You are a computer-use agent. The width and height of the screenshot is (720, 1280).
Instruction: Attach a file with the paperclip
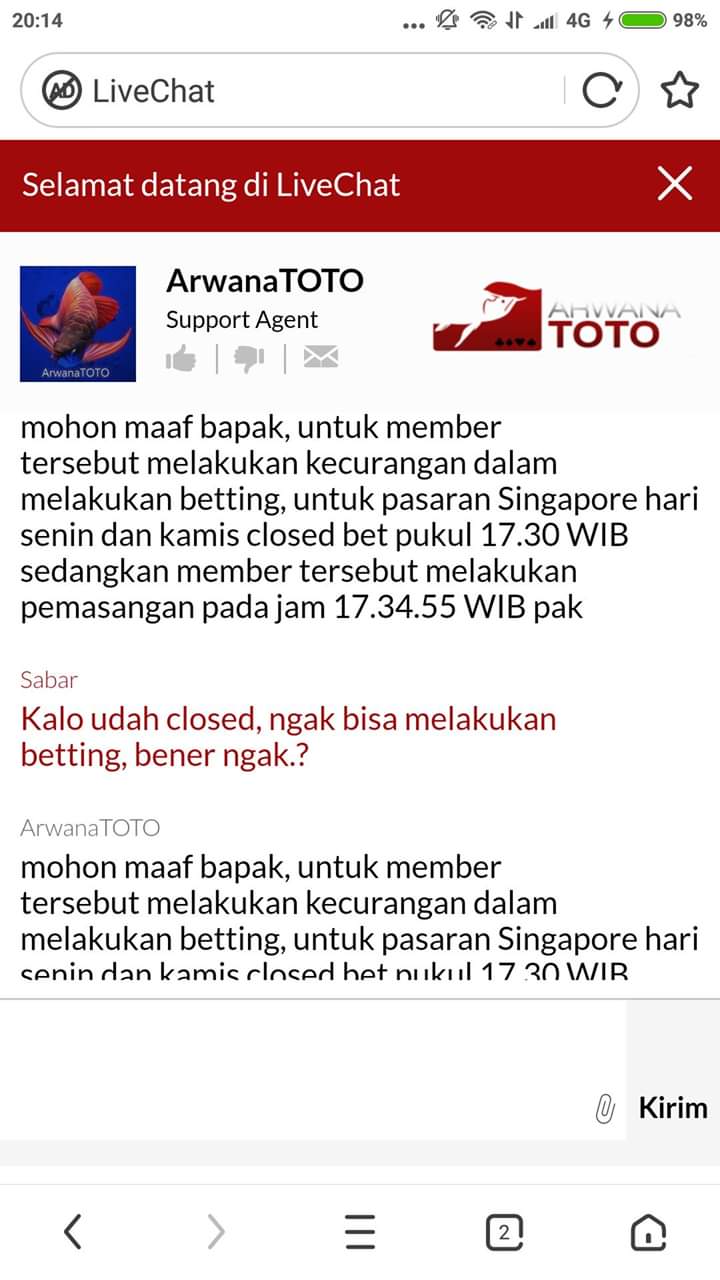(604, 1108)
